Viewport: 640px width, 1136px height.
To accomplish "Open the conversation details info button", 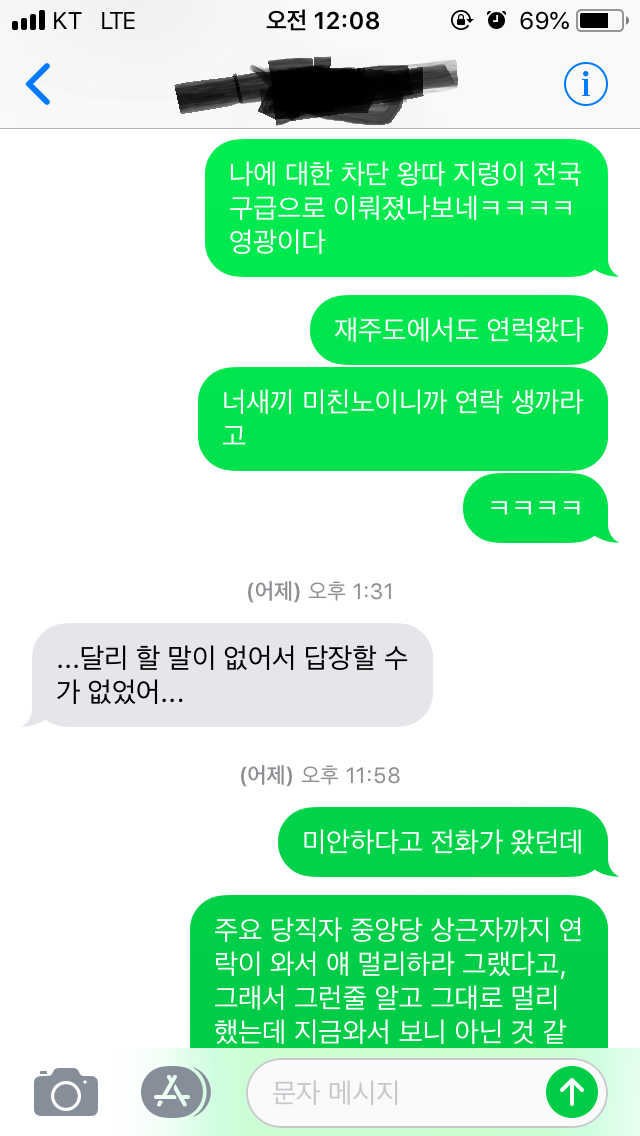I will click(x=586, y=85).
